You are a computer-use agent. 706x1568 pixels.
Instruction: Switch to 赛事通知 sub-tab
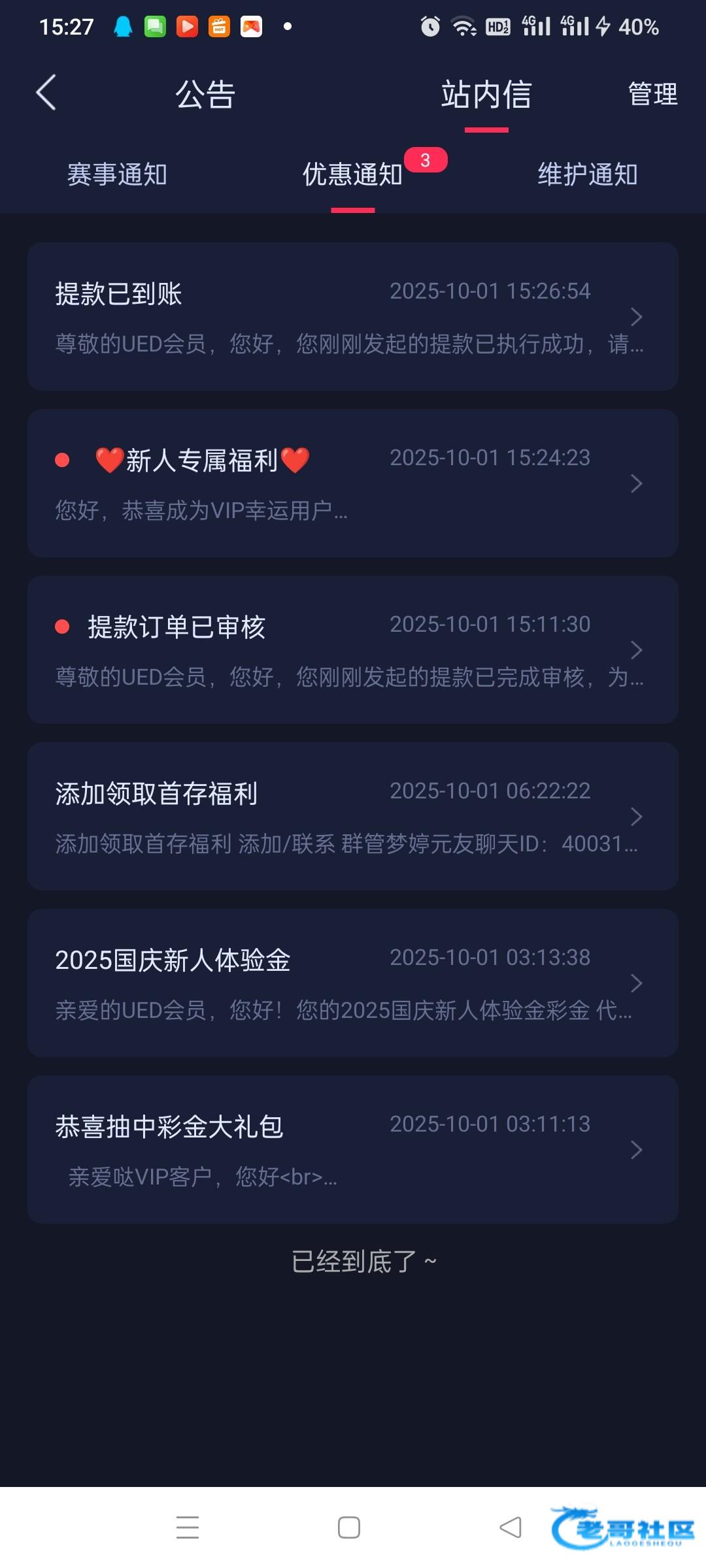pos(118,174)
